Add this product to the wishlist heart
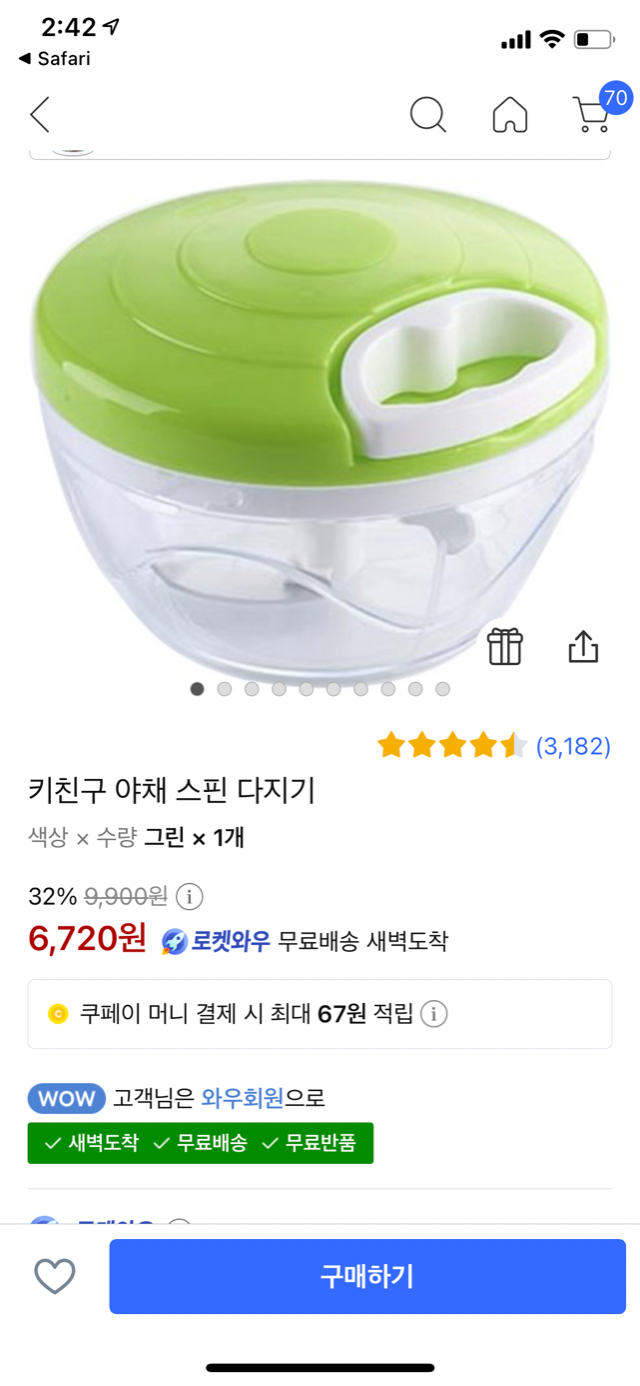This screenshot has height=1386, width=640. point(55,1276)
